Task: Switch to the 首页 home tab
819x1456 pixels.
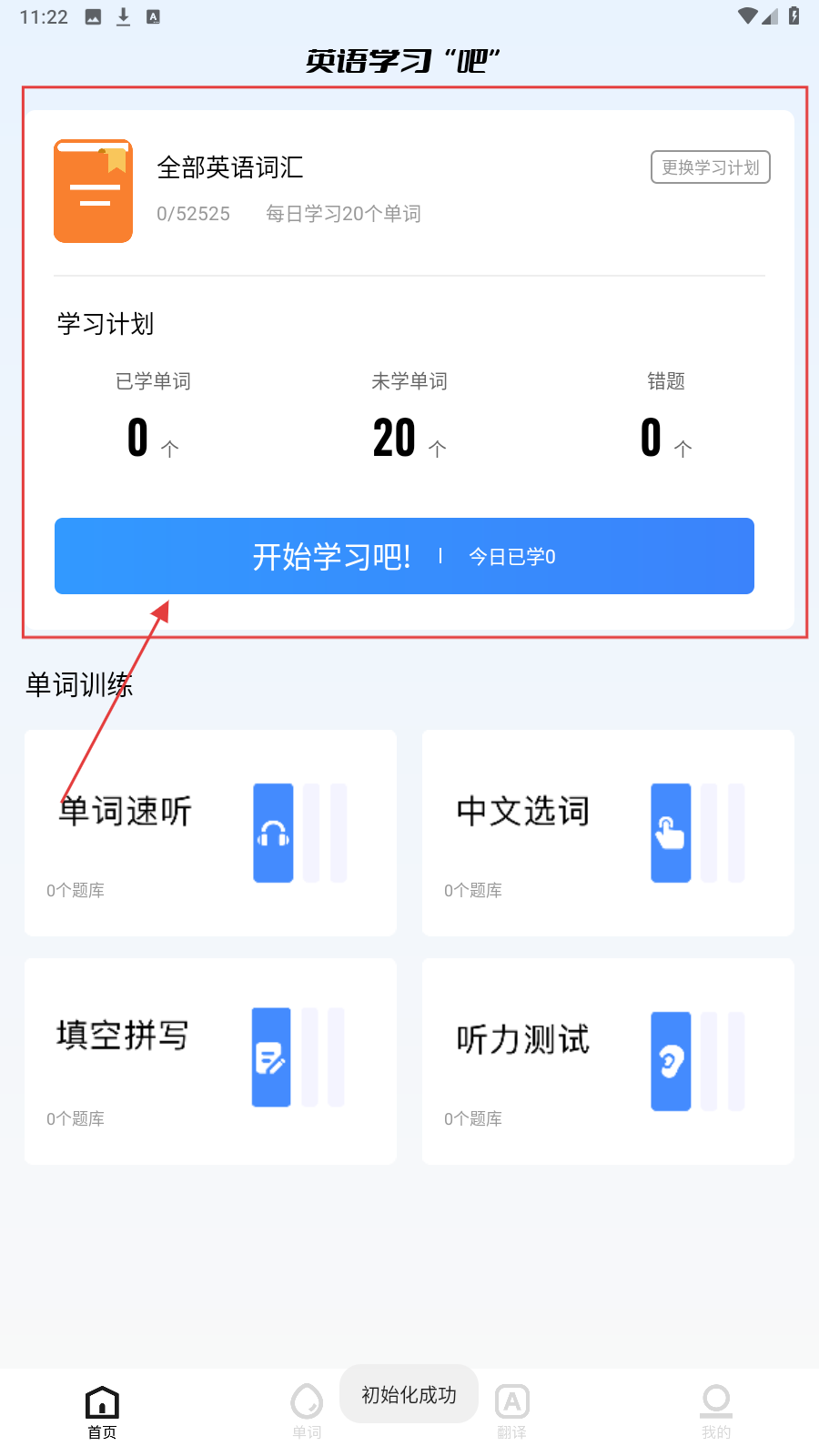Action: (x=102, y=1412)
